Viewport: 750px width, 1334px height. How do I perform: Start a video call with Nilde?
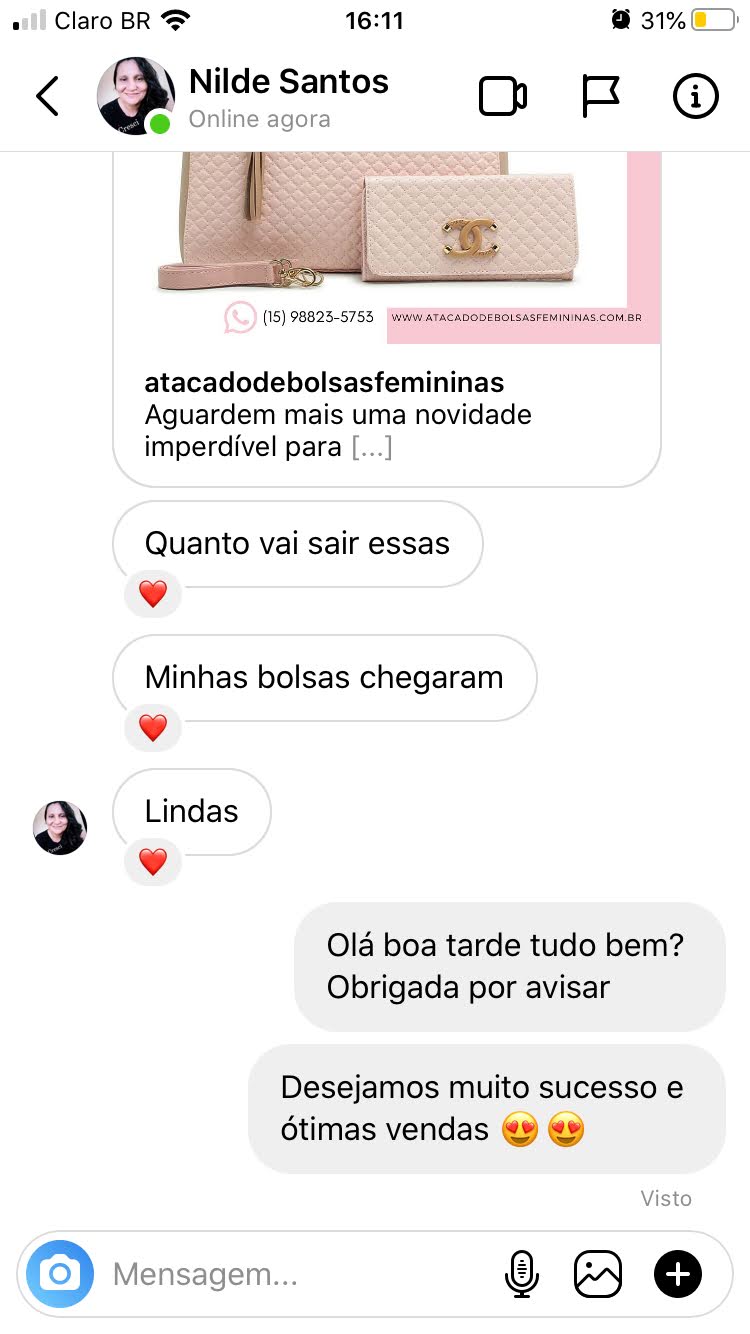pyautogui.click(x=503, y=97)
